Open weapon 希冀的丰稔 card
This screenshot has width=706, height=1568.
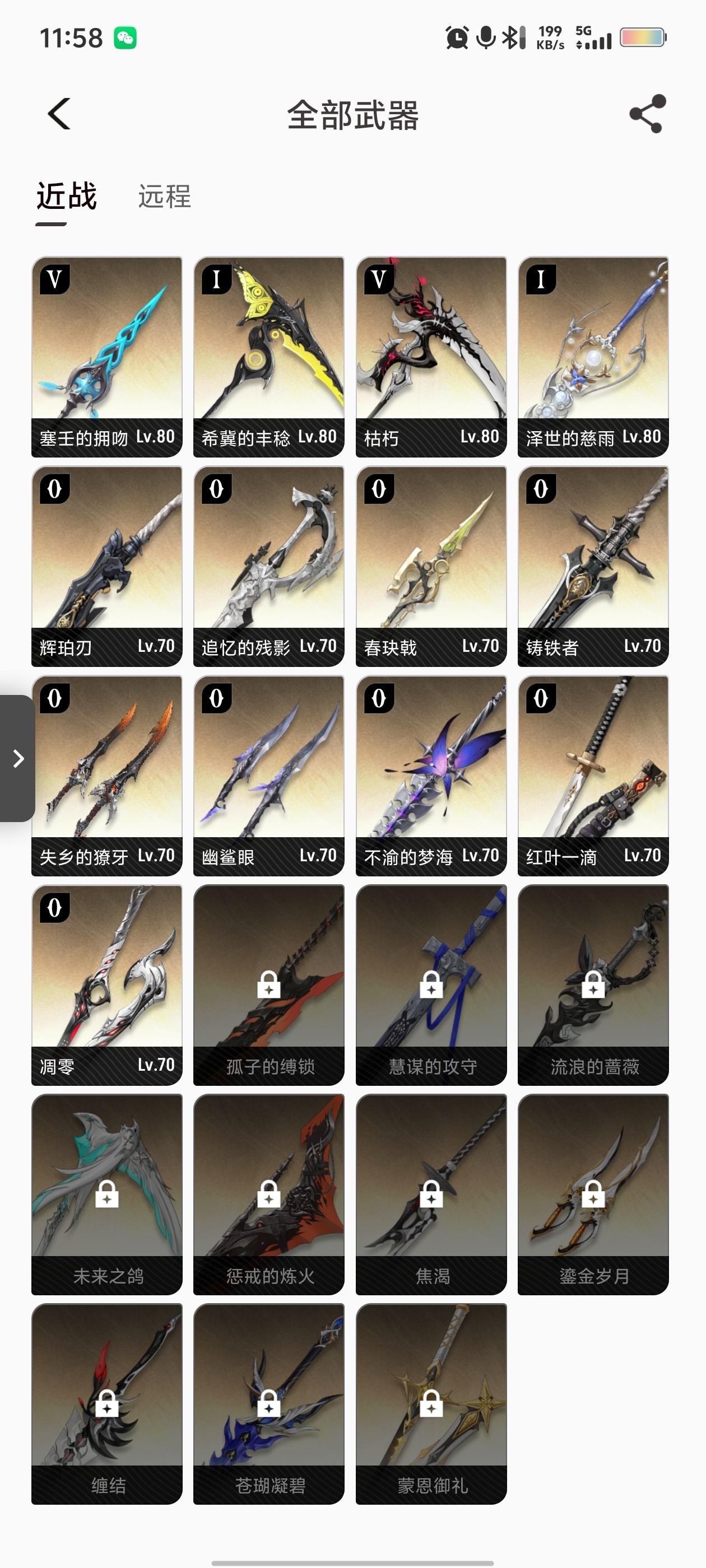tap(268, 356)
